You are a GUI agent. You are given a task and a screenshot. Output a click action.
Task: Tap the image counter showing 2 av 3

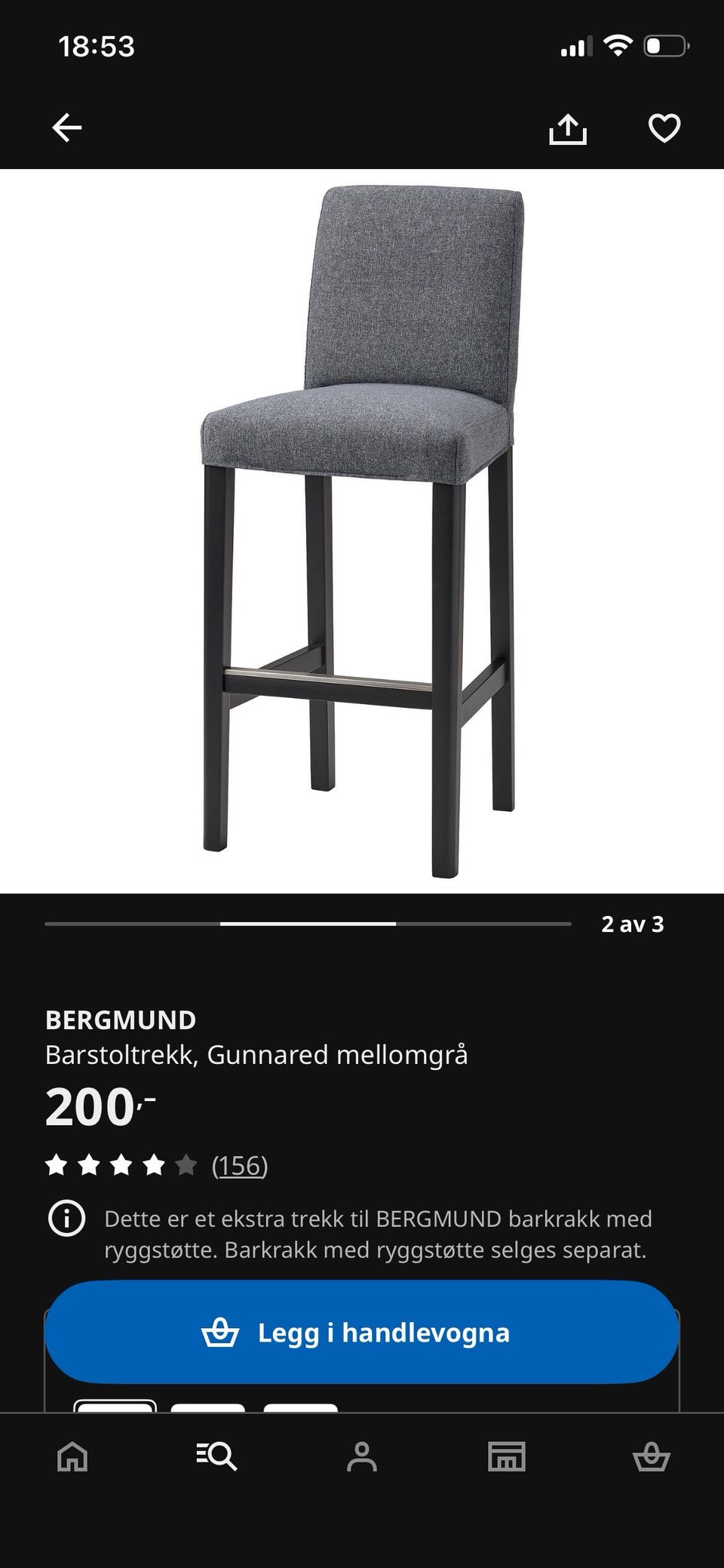pos(633,922)
